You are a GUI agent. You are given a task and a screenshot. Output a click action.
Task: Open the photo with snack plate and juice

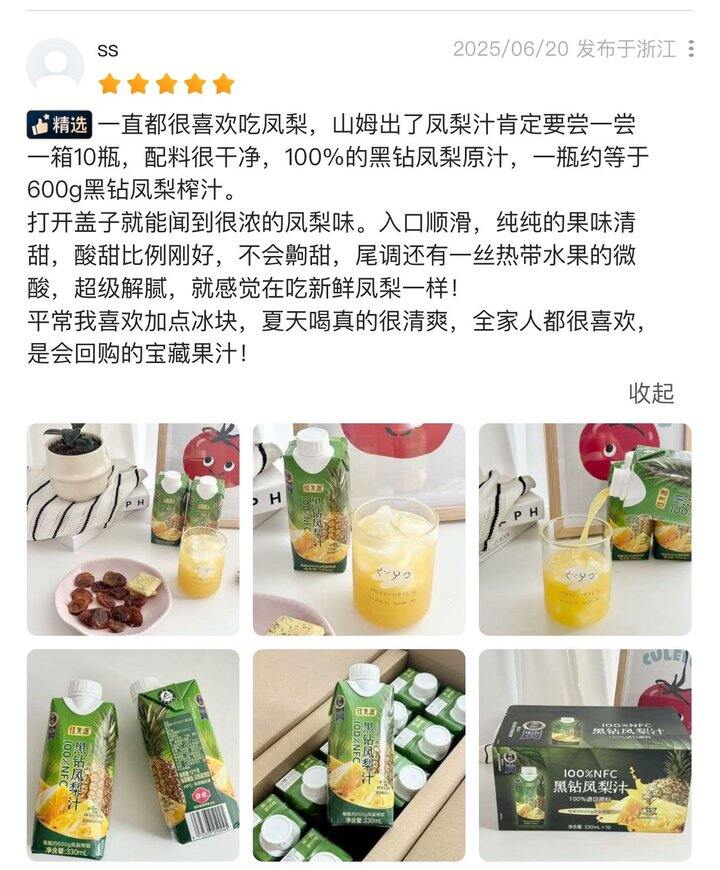point(133,529)
